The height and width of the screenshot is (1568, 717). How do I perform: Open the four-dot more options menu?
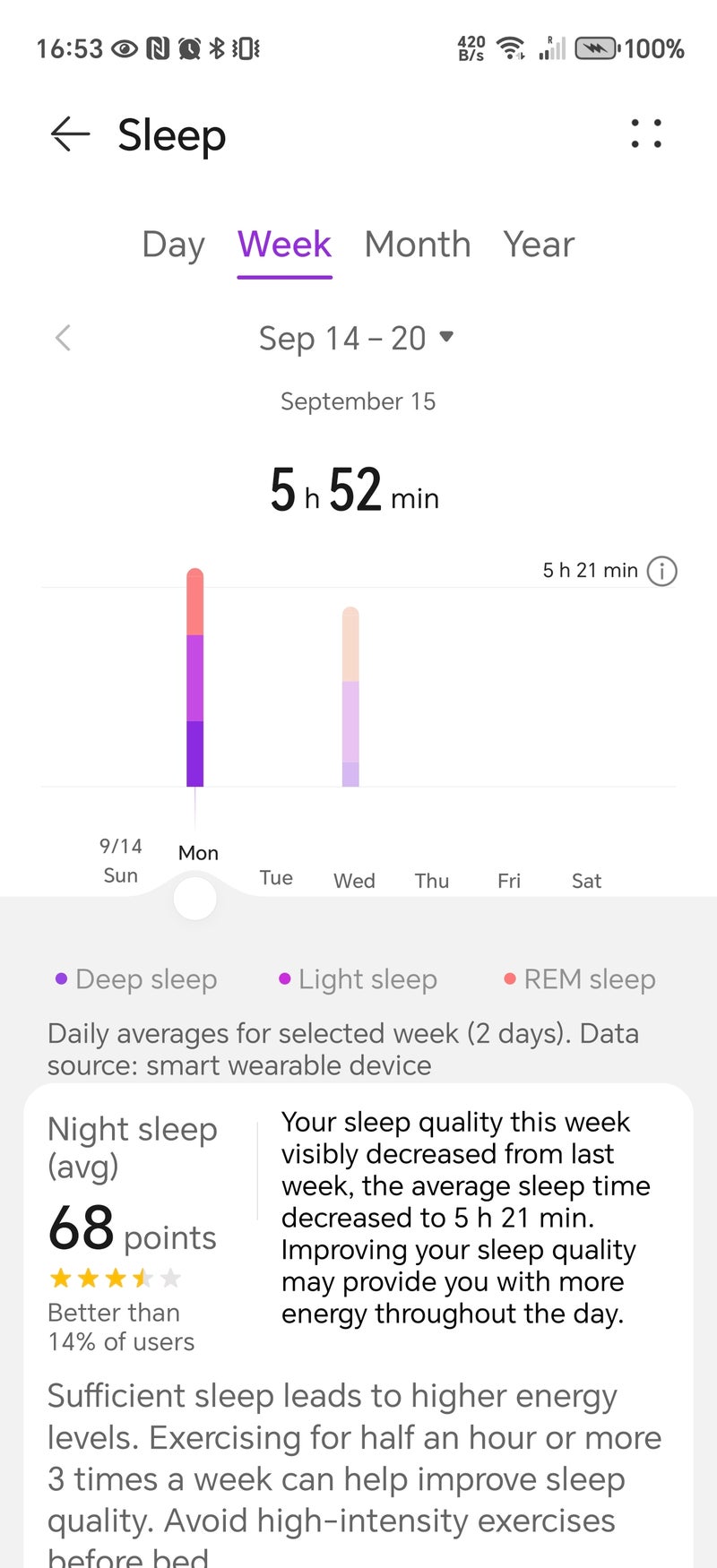646,134
